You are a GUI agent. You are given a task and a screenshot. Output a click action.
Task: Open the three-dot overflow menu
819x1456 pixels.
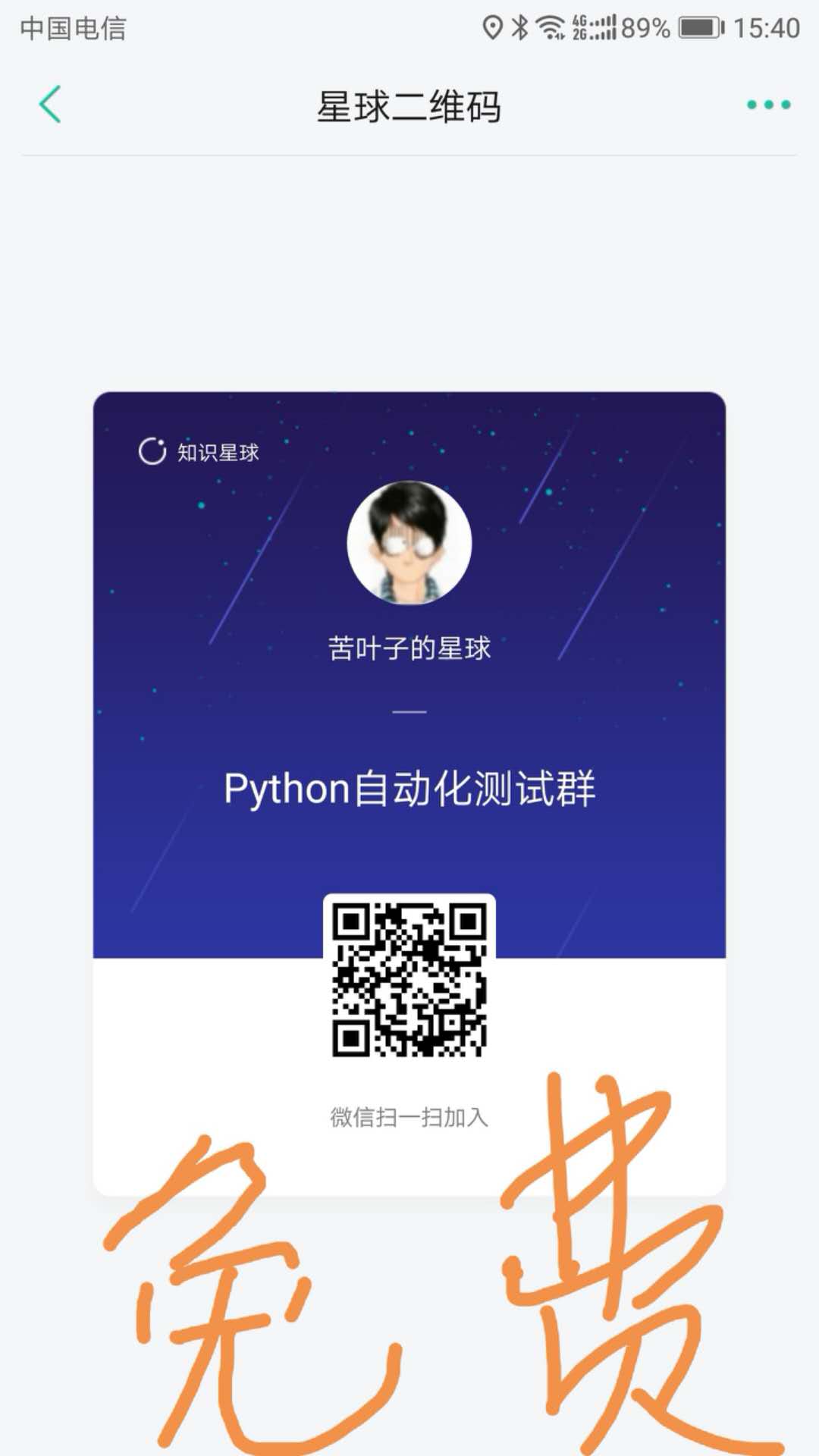(x=768, y=105)
